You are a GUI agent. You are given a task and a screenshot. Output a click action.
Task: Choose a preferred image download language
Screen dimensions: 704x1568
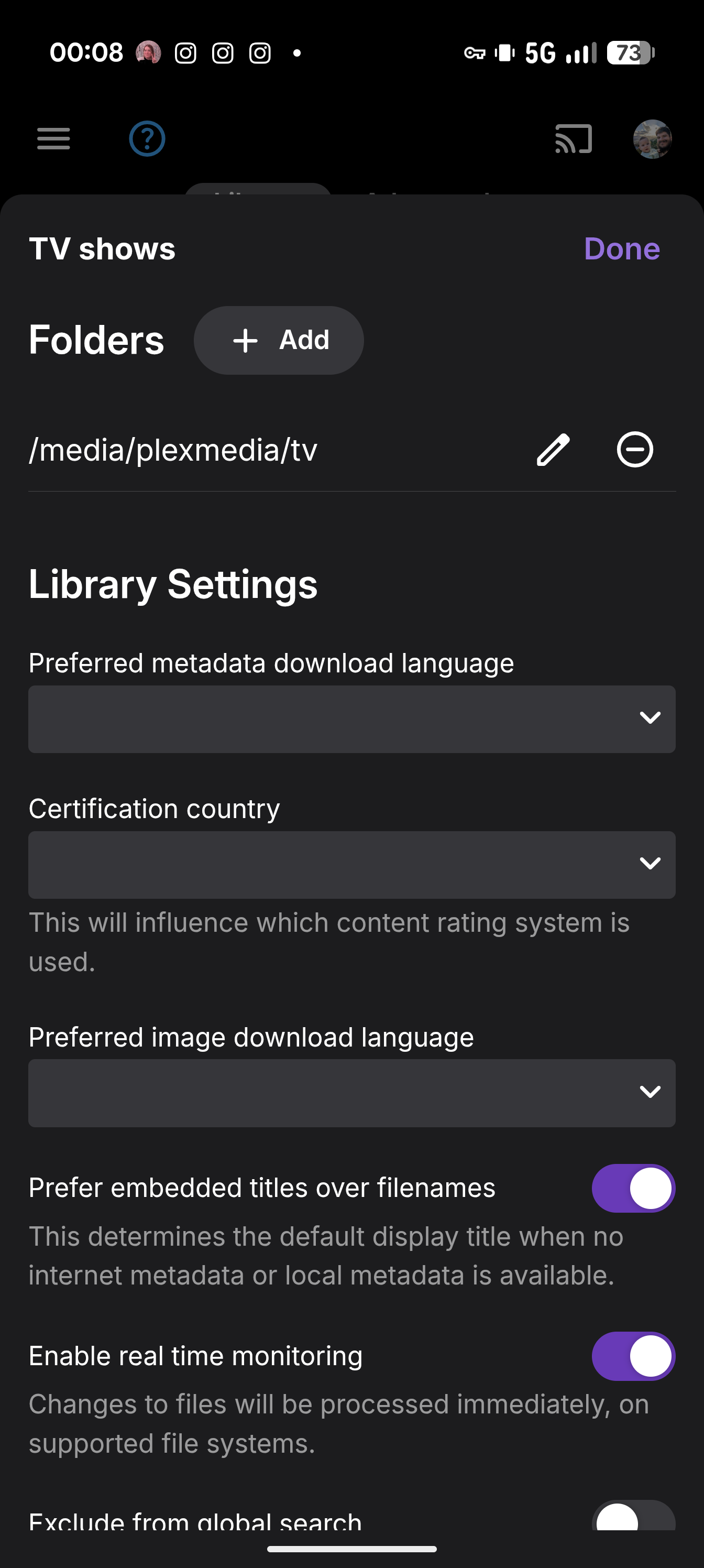[x=351, y=1093]
